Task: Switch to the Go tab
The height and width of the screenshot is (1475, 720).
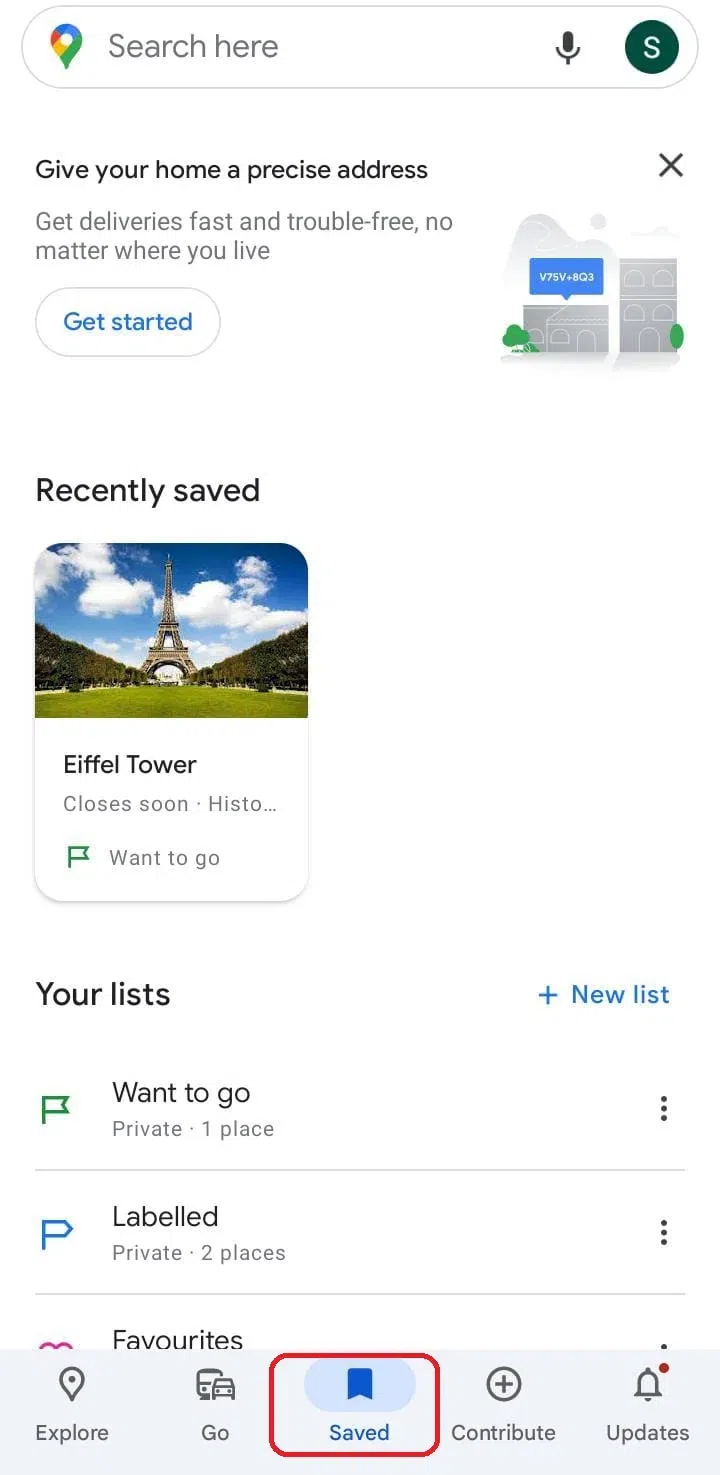Action: coord(215,1405)
